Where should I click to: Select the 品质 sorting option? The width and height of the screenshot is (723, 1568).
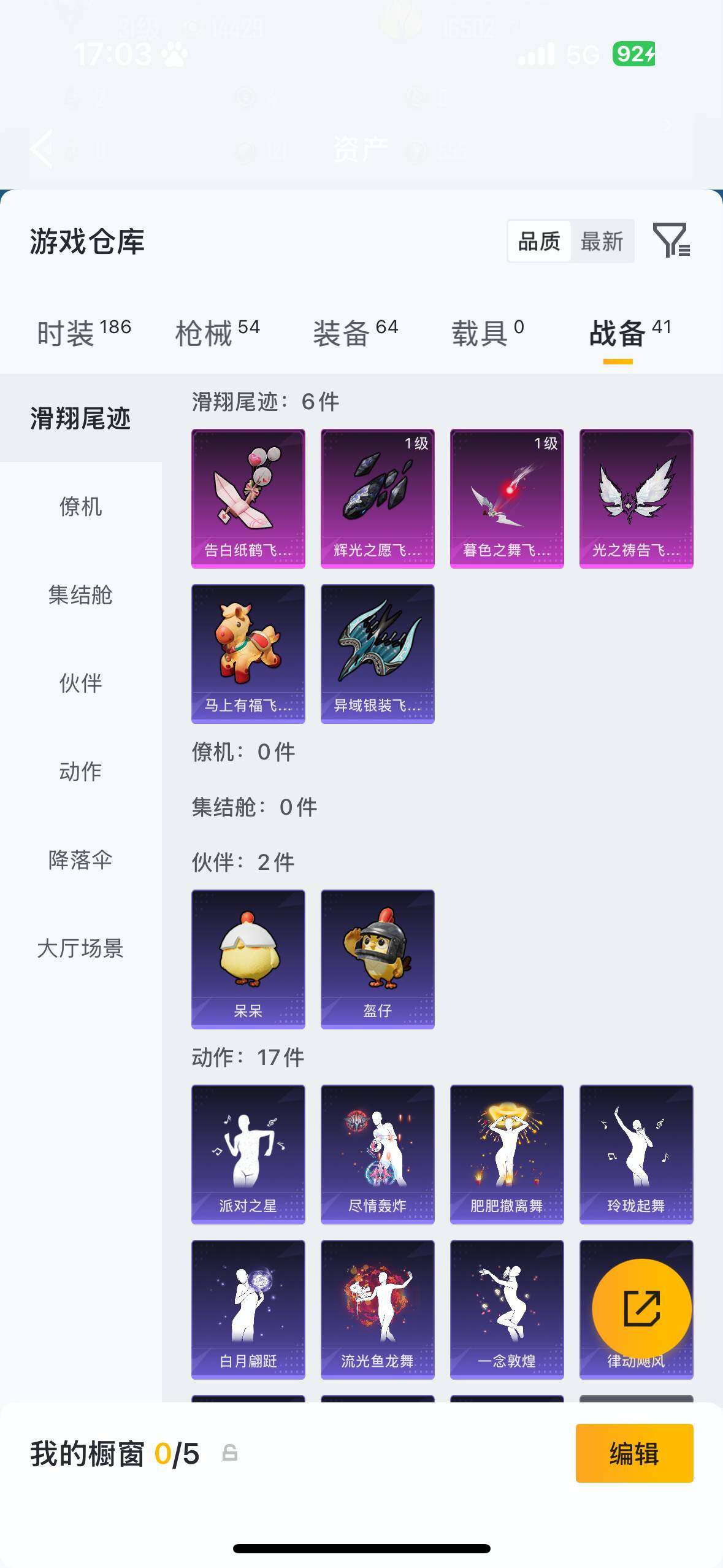click(x=538, y=241)
